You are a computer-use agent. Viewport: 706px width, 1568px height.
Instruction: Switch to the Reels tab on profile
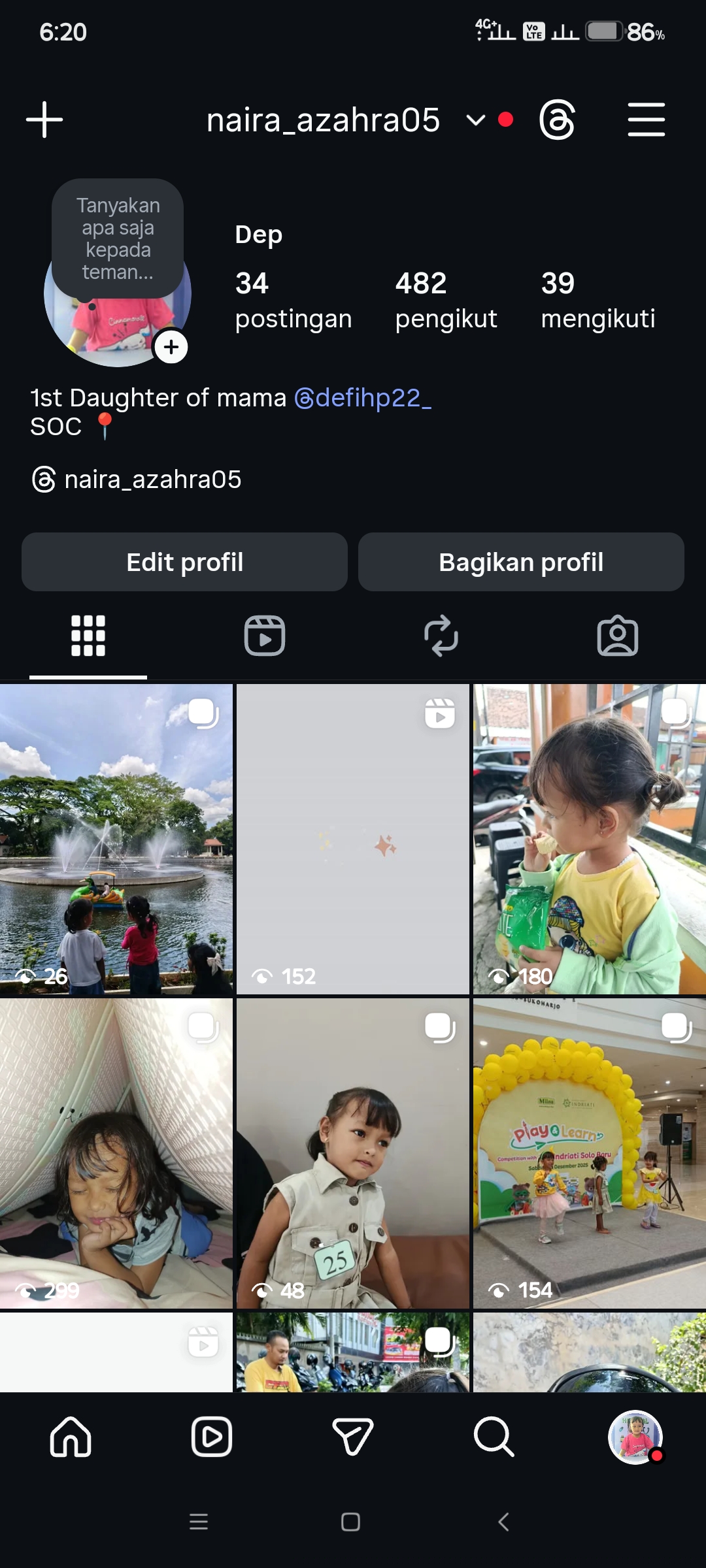265,636
